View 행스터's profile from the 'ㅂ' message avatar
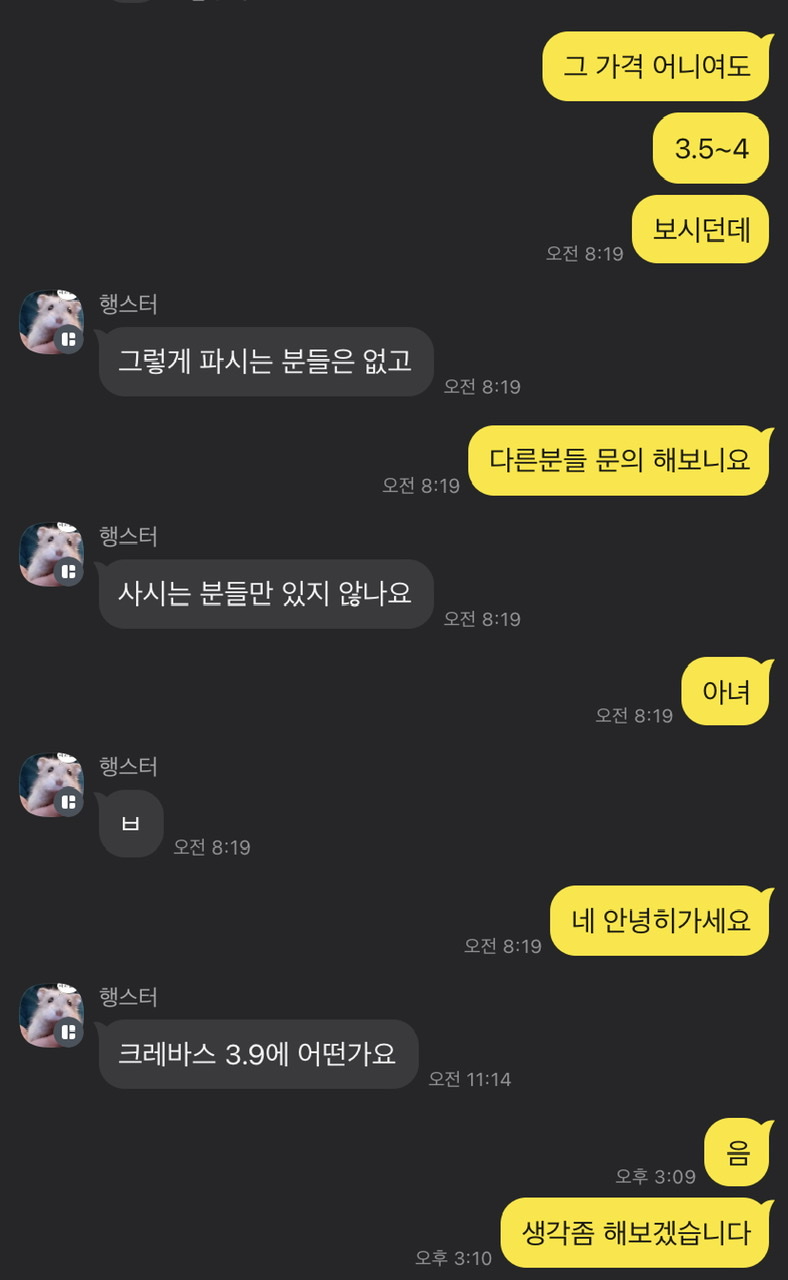788x1280 pixels. pyautogui.click(x=50, y=784)
